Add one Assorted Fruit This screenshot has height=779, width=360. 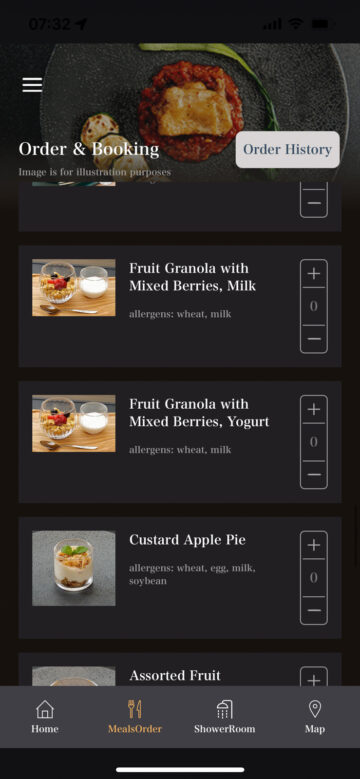314,679
